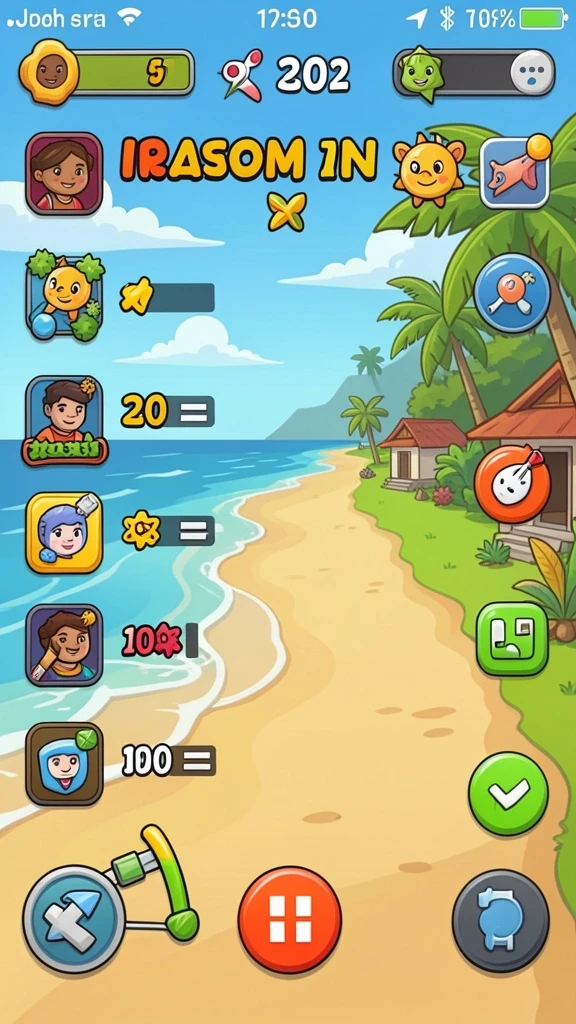Tap the red grid menu button
576x1024 pixels.
click(289, 919)
